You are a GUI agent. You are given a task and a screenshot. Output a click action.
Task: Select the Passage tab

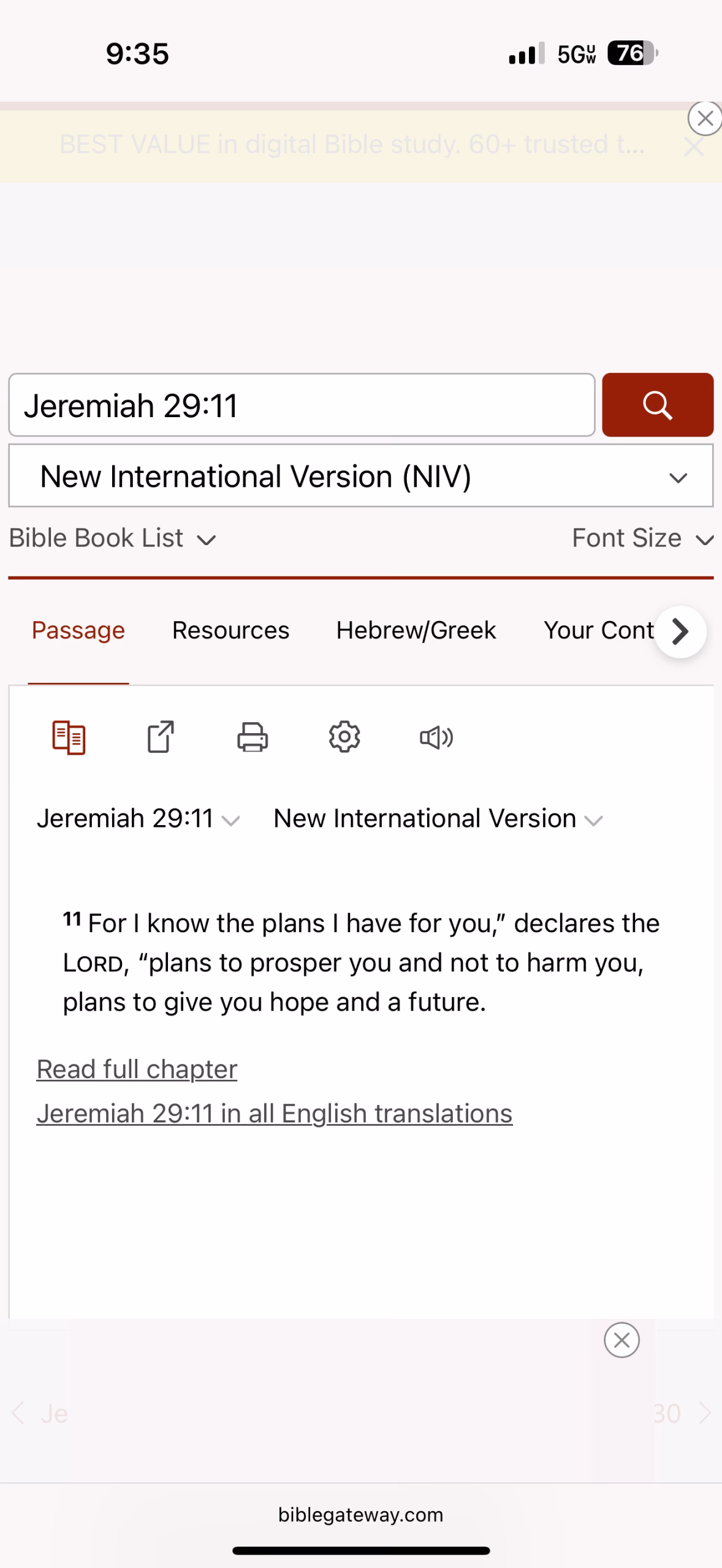pos(78,630)
